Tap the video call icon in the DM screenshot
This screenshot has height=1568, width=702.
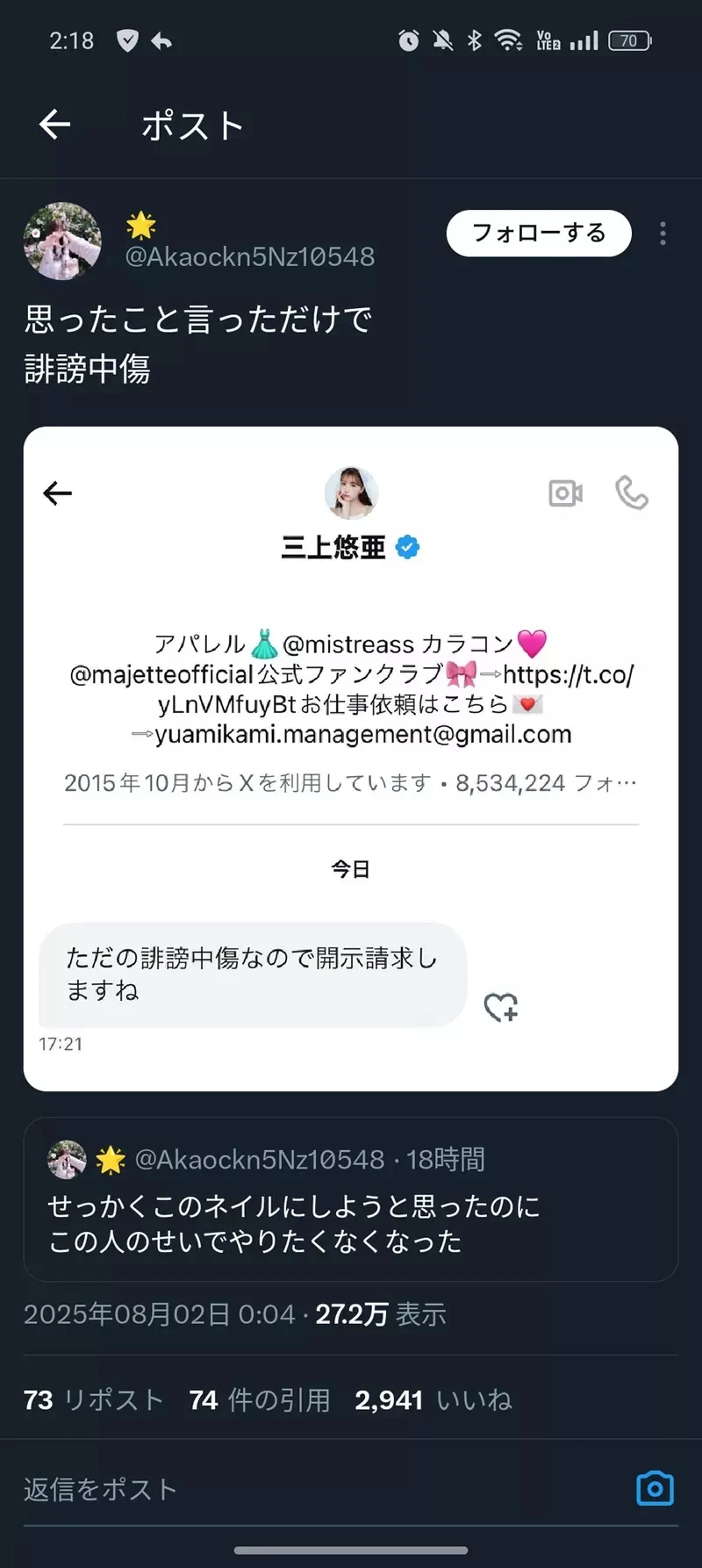[565, 493]
